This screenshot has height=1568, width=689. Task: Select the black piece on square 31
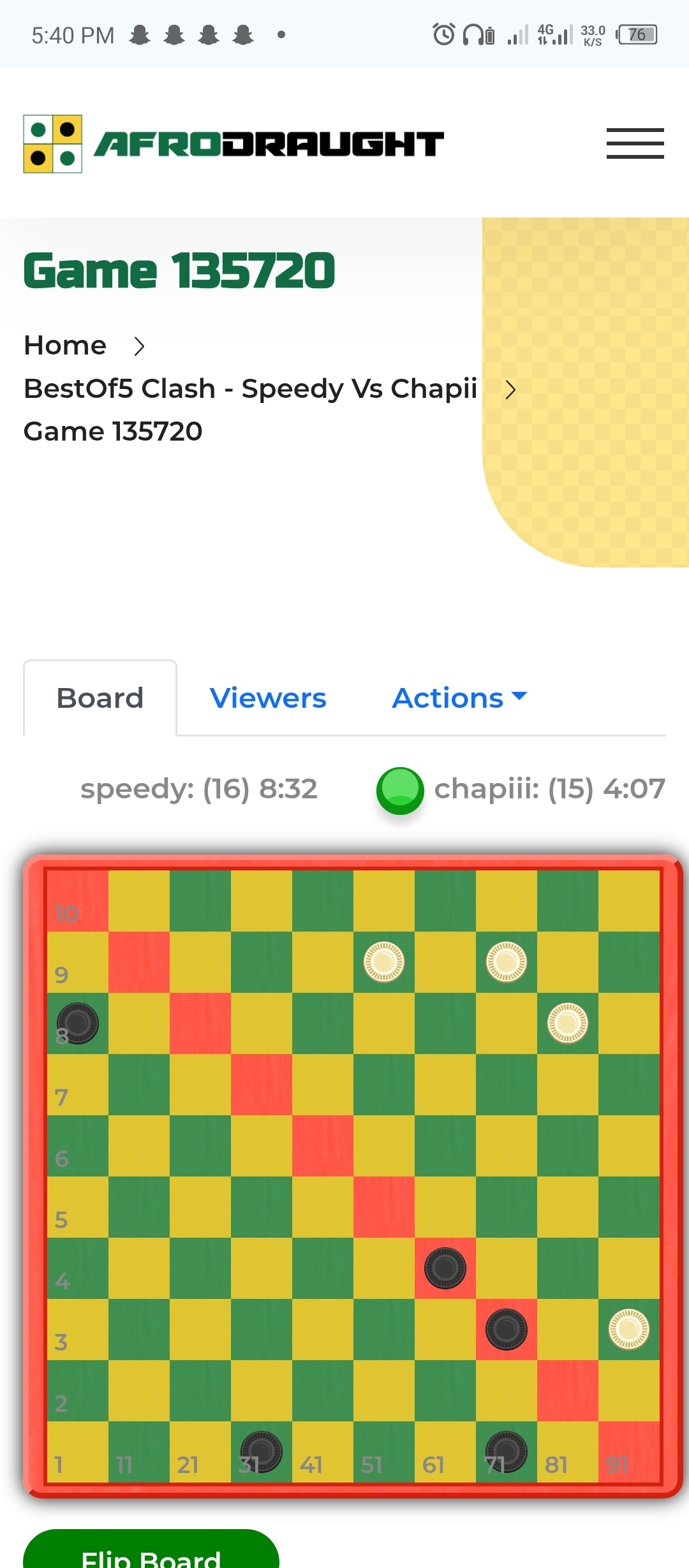262,1451
